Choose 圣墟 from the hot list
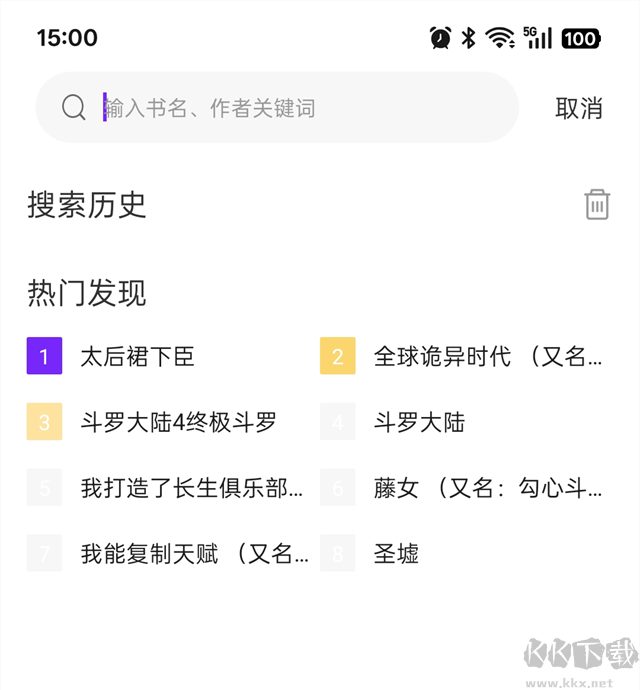Viewport: 640px width, 690px height. [x=396, y=553]
